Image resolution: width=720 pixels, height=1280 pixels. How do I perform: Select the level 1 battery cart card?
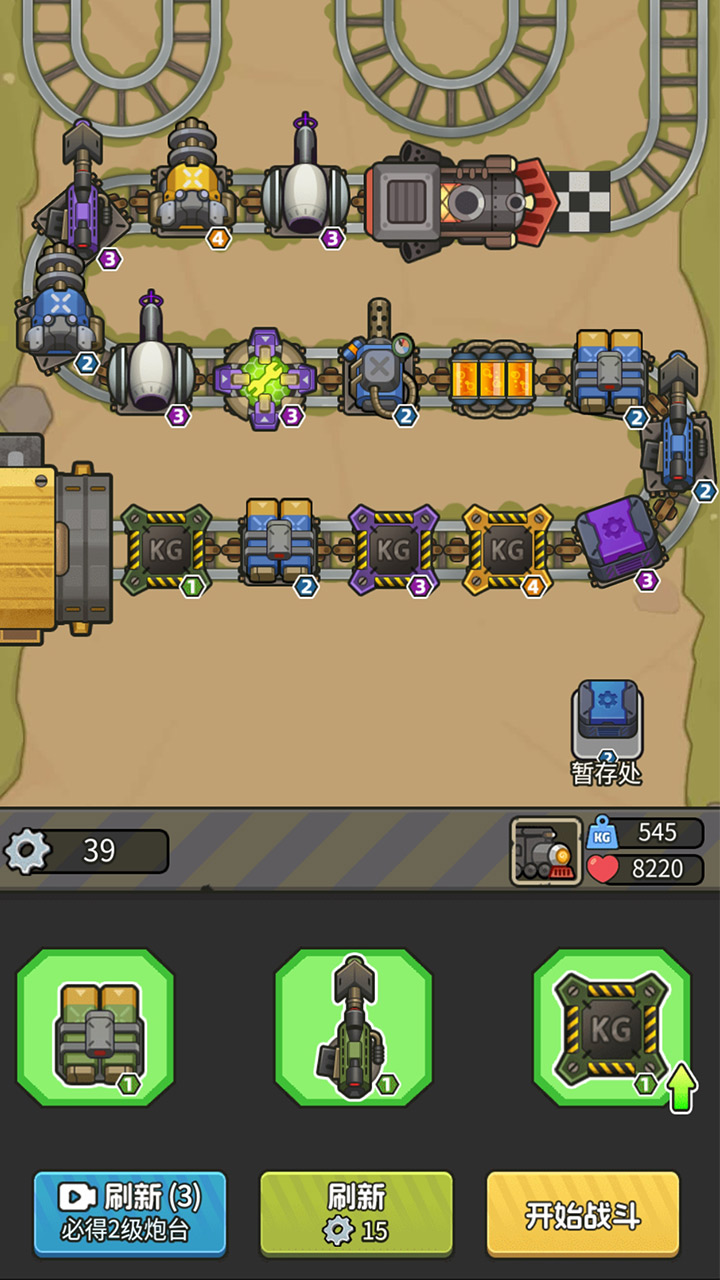point(96,1029)
